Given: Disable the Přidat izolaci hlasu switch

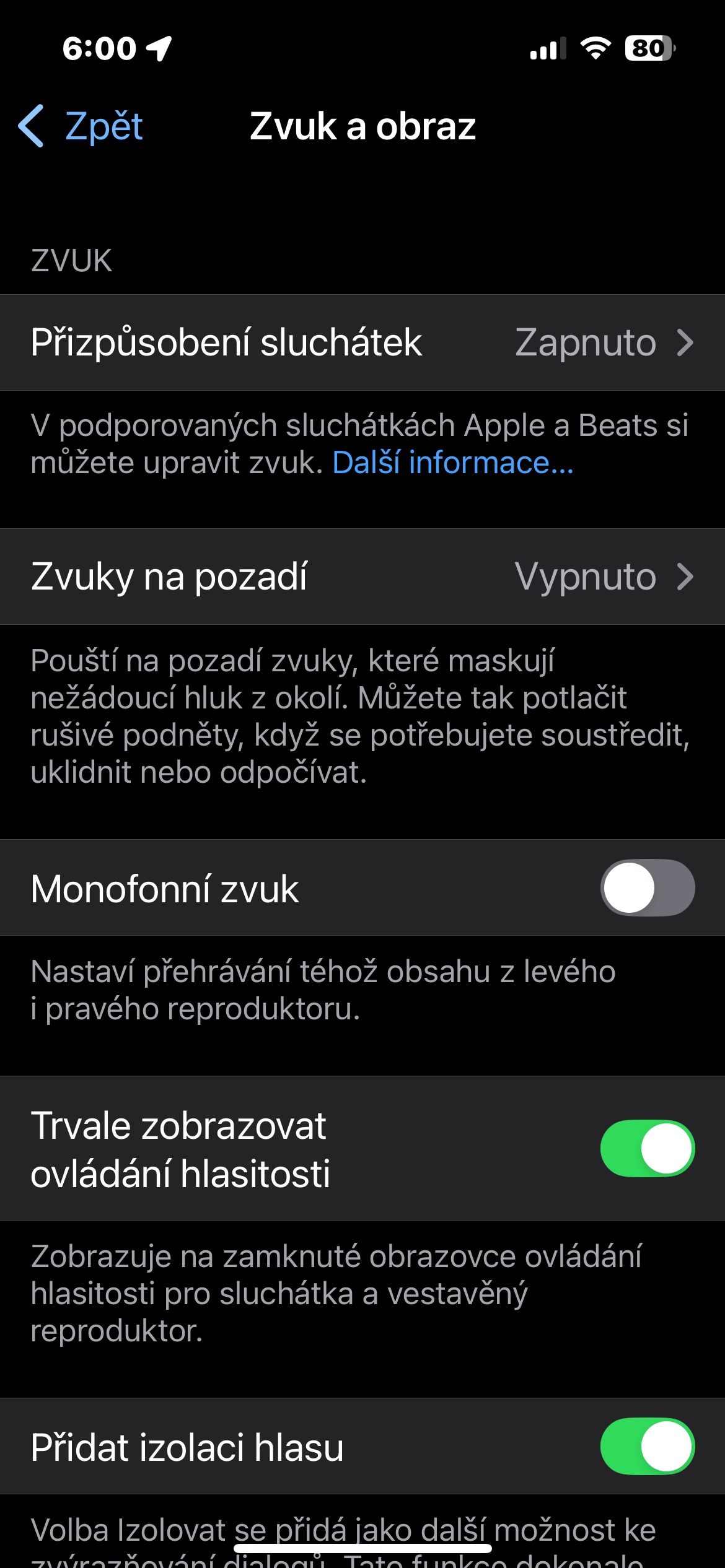Looking at the screenshot, I should click(x=647, y=1447).
